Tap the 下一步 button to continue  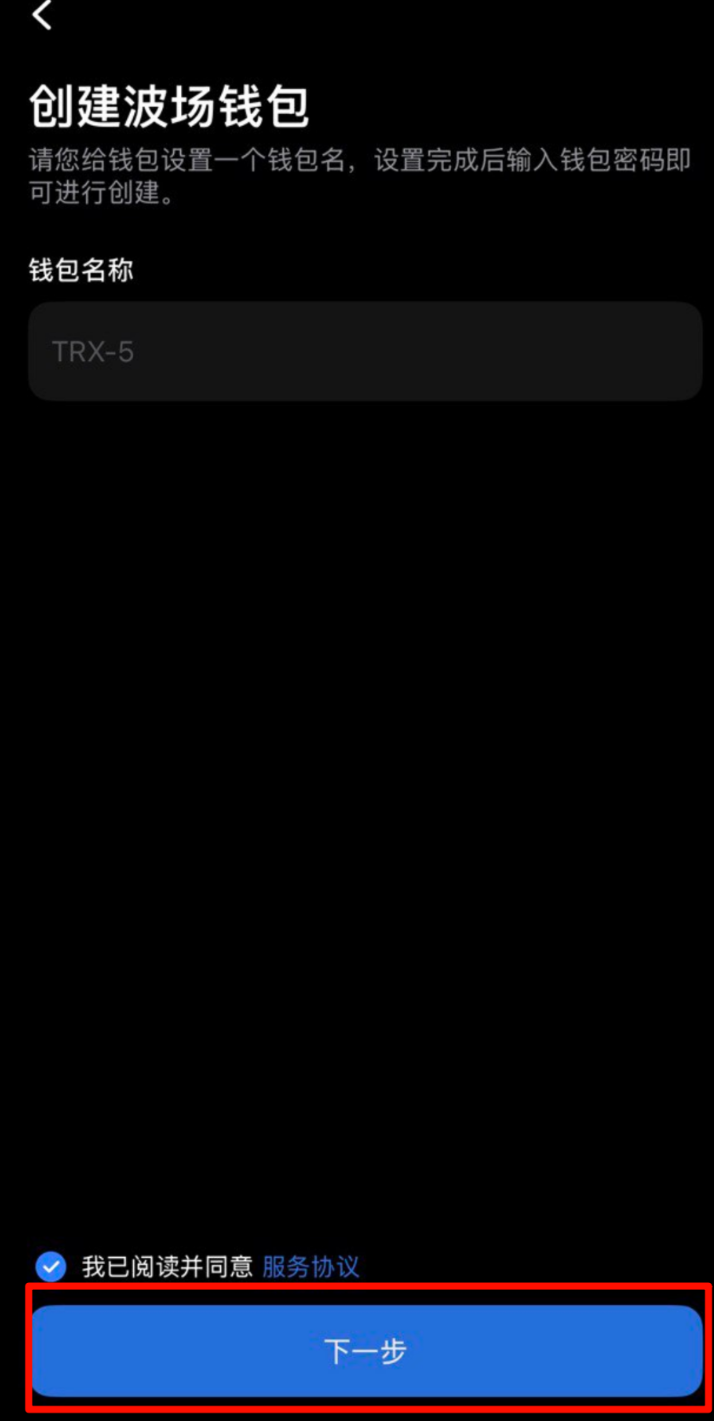pos(366,1351)
